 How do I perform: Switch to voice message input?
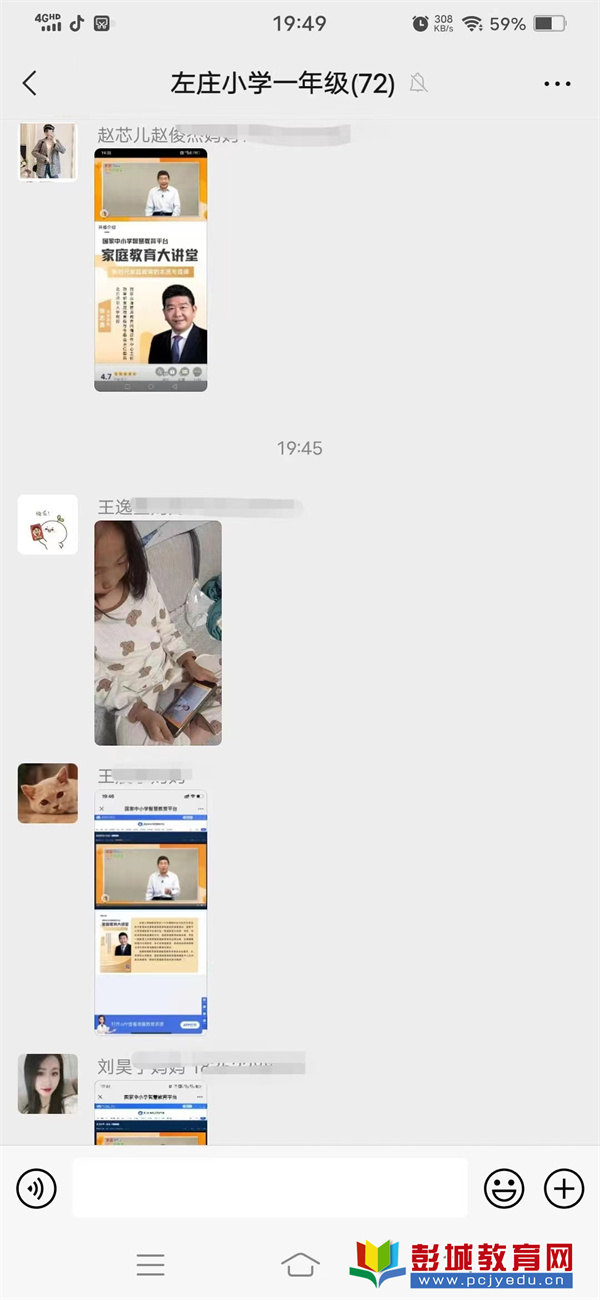[x=37, y=1188]
